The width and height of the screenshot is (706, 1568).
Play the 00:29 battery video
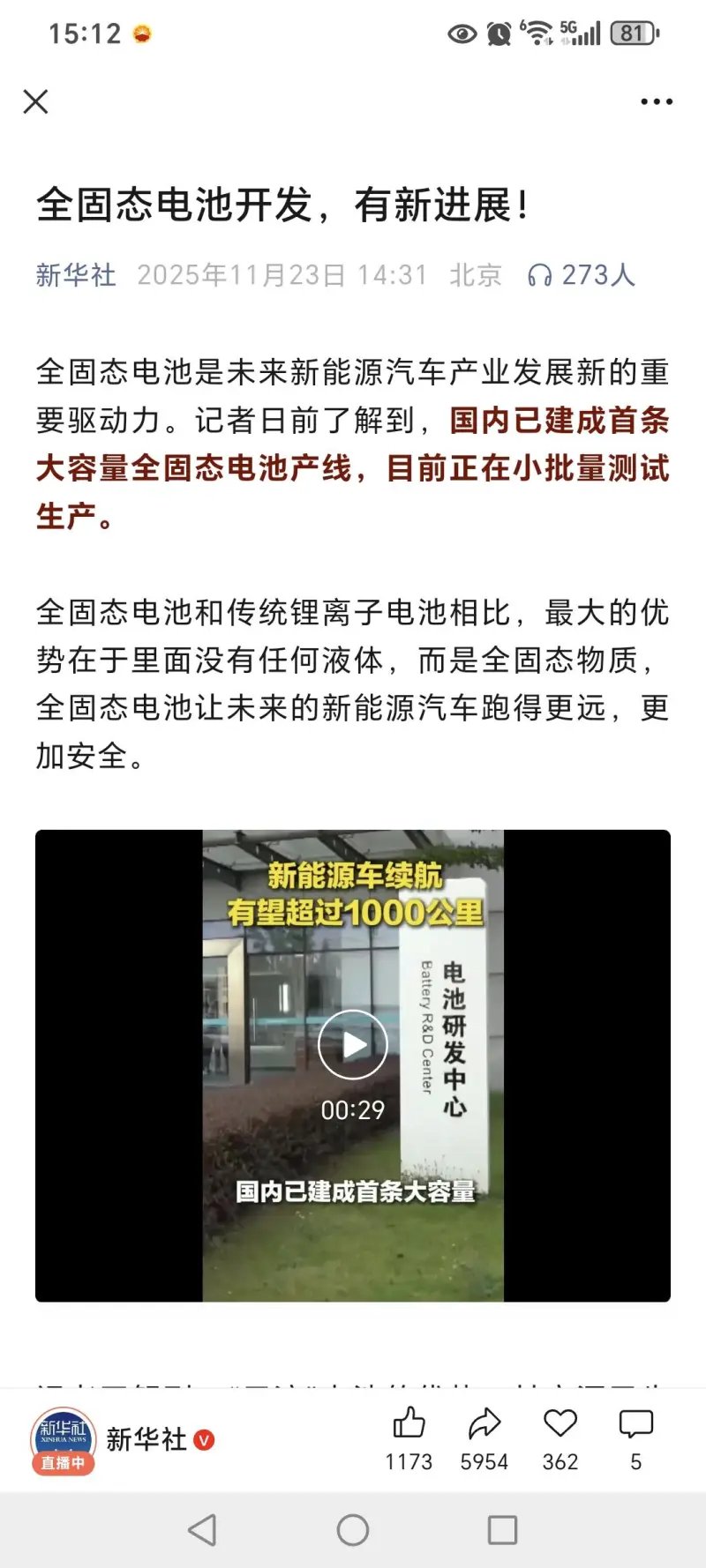tap(353, 1045)
